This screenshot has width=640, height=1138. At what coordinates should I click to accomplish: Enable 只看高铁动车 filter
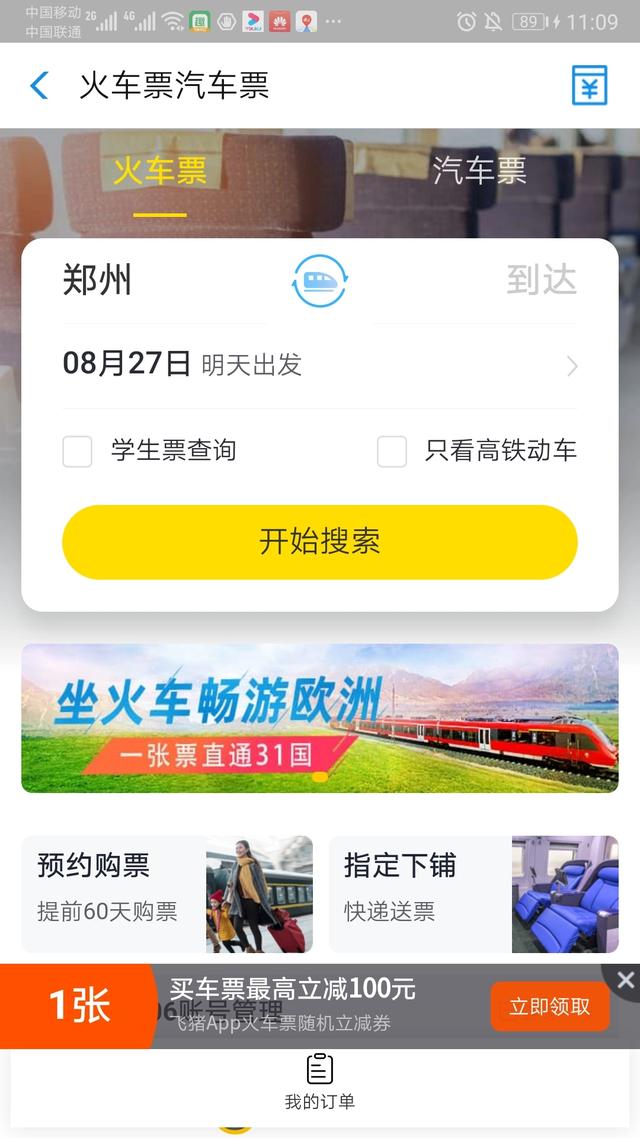(x=392, y=452)
